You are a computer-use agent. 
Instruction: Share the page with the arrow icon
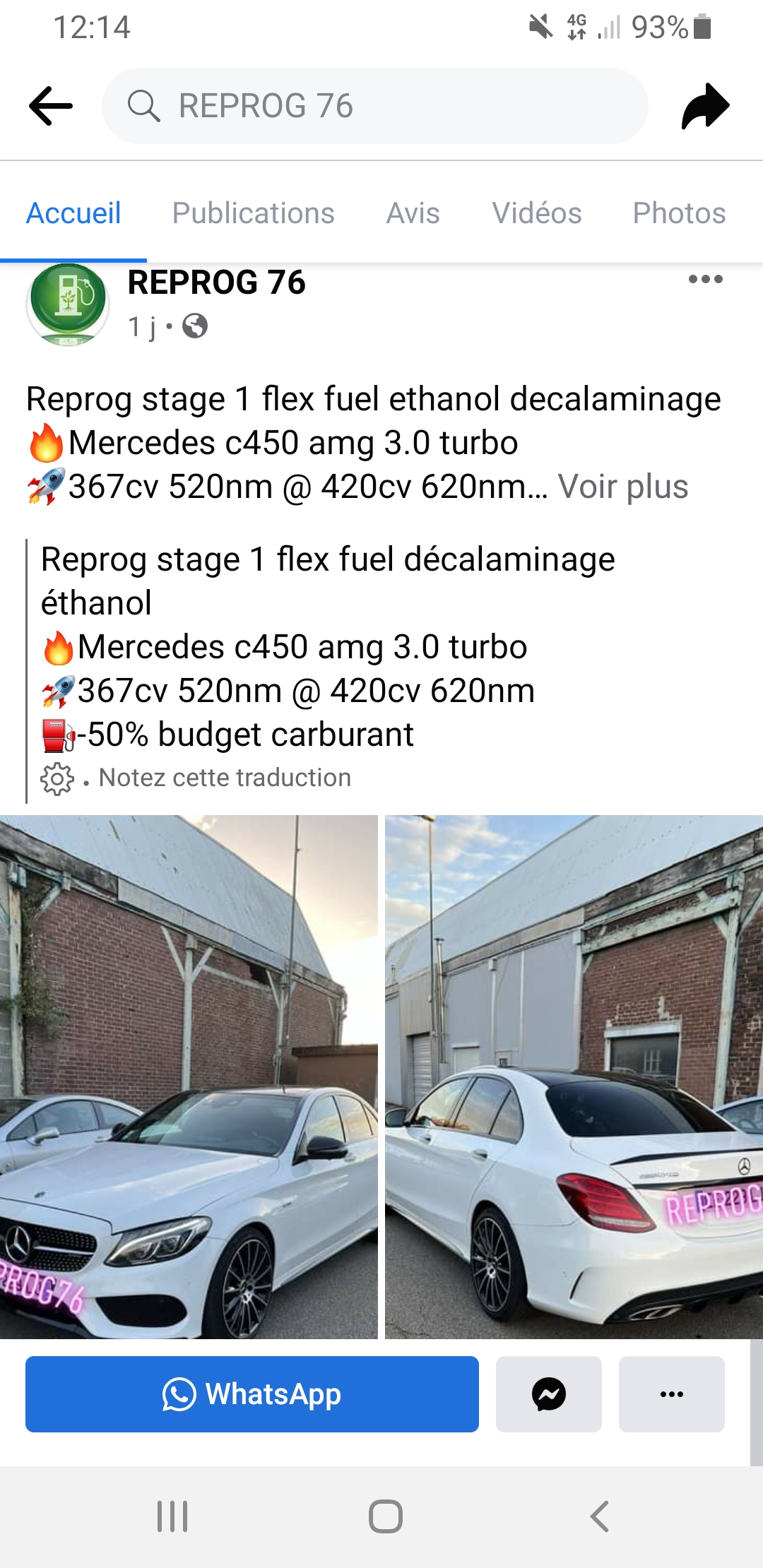(x=704, y=106)
